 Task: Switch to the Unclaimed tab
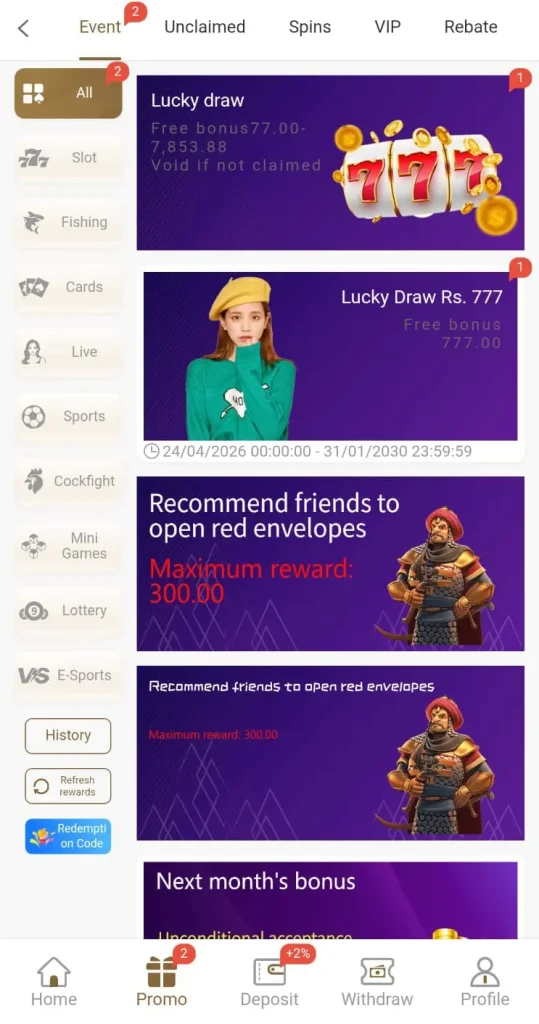coord(204,27)
